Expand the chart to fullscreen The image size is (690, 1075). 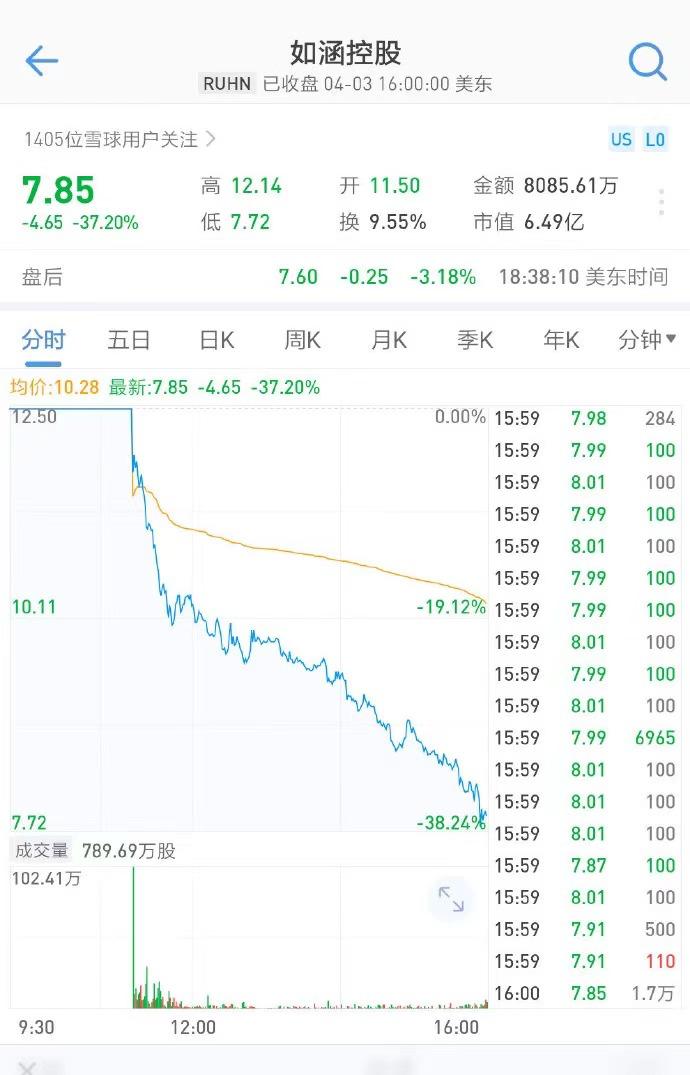[451, 901]
